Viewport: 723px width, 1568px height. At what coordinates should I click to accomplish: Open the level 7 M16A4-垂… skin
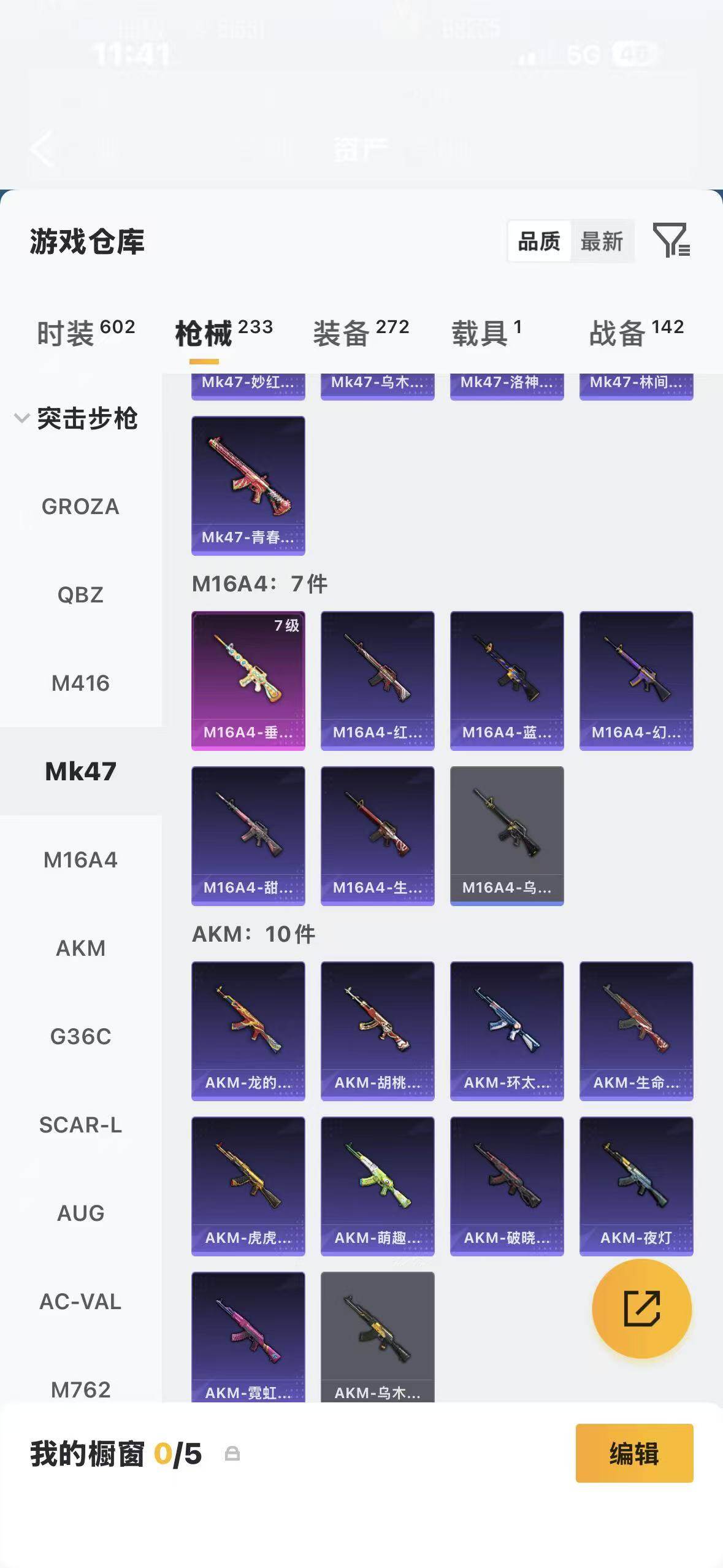(248, 680)
